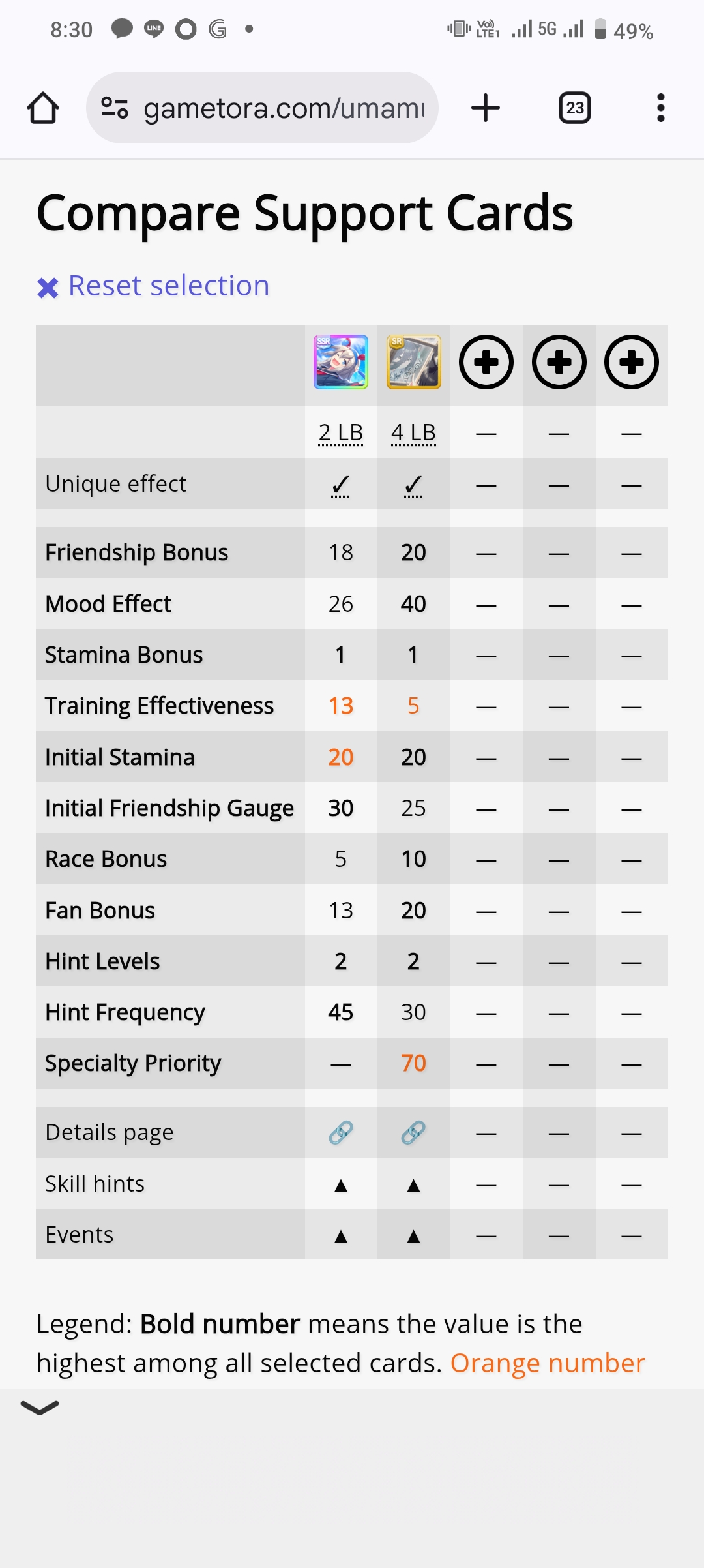Expand events for the SSR card

341,1236
